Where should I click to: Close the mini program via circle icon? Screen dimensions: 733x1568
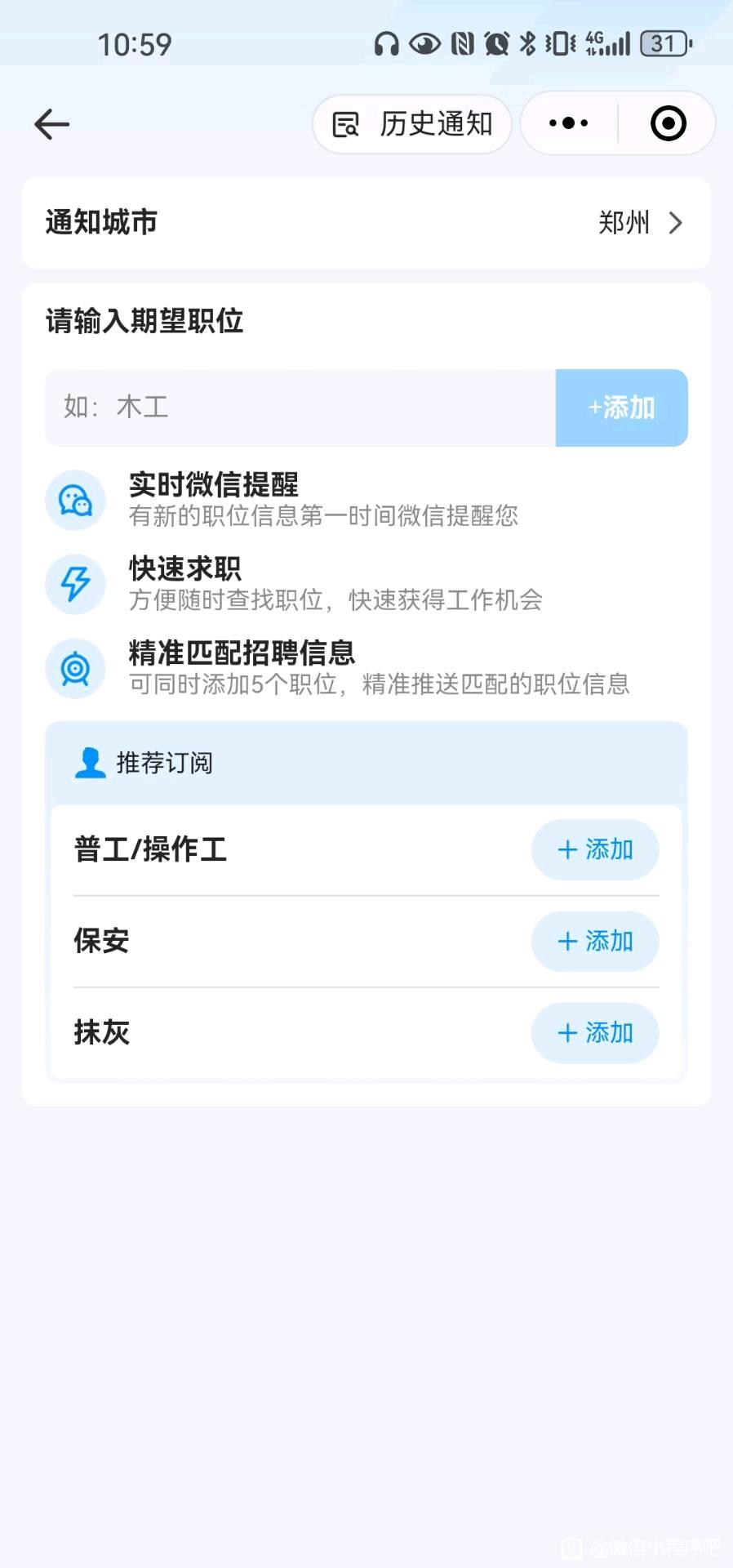668,123
